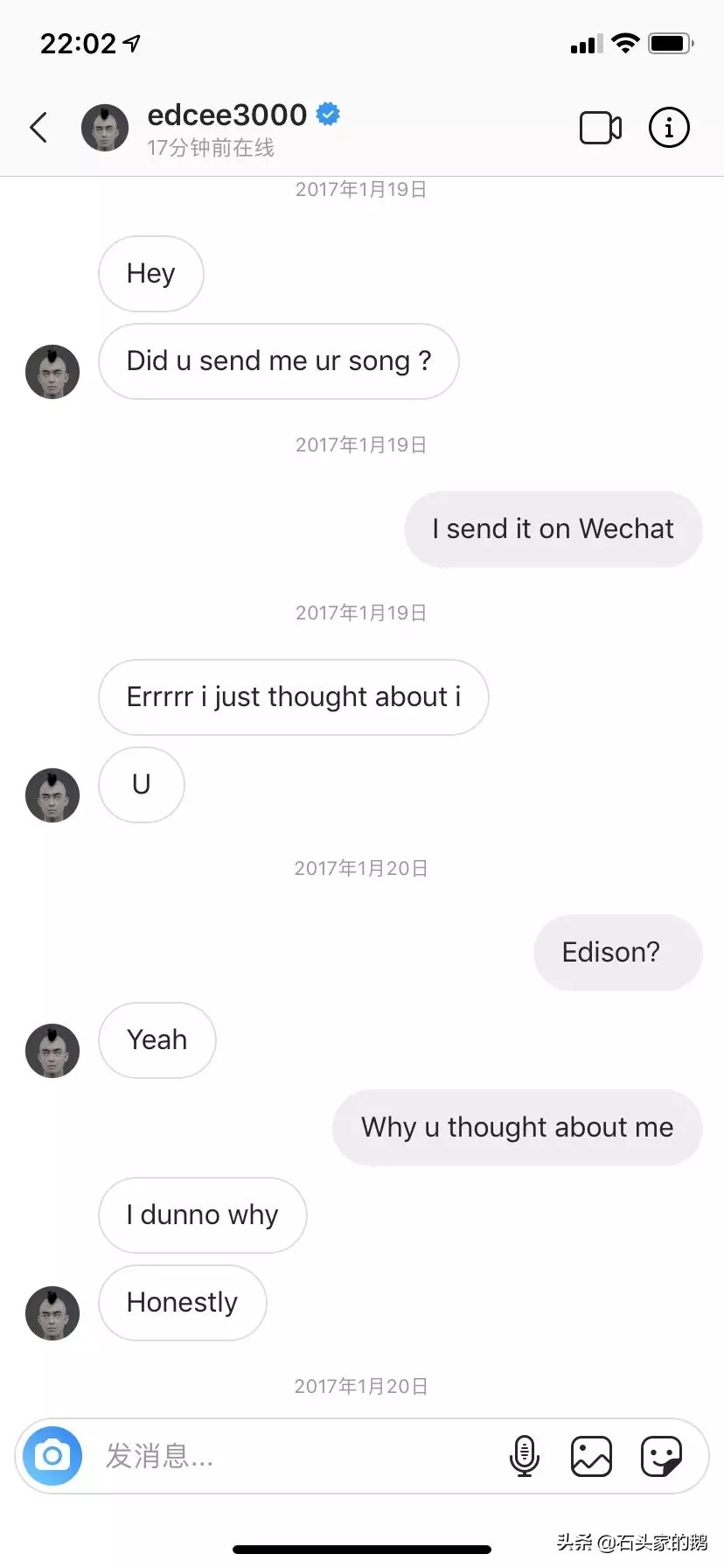The width and height of the screenshot is (724, 1568).
Task: Tap the avatar next to the "Honestly" message
Action: (x=52, y=1312)
